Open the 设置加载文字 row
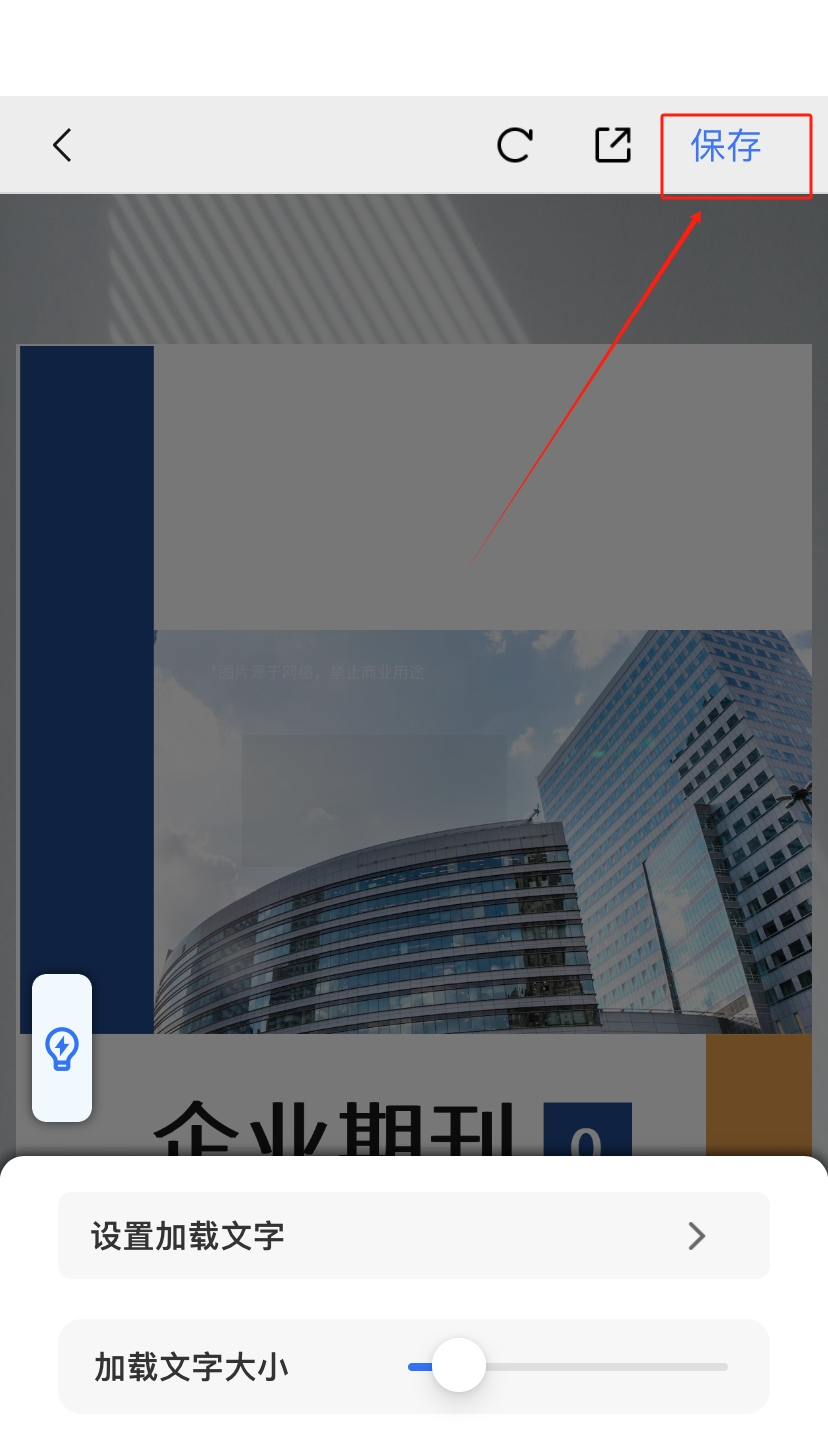 (413, 1236)
